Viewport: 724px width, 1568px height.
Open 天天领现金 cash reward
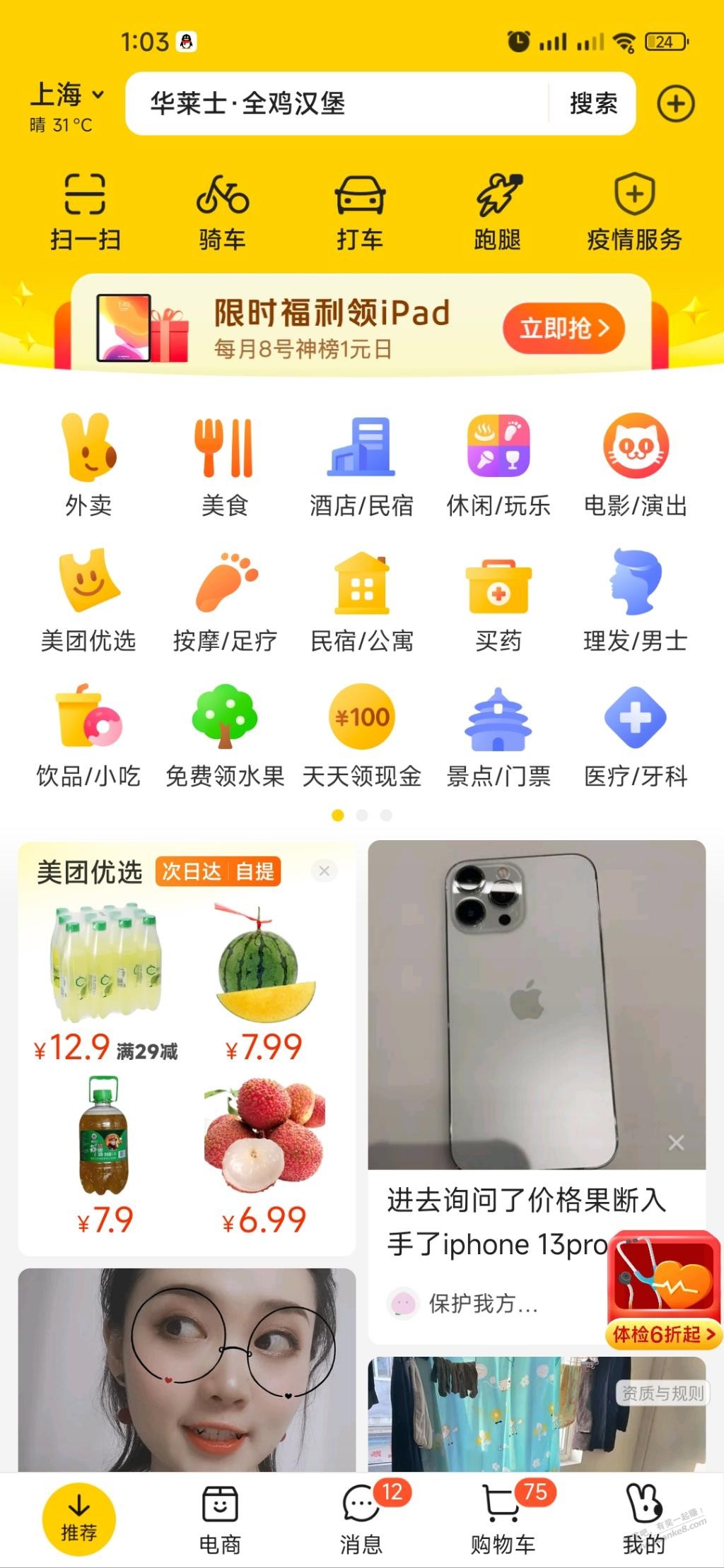[x=361, y=736]
